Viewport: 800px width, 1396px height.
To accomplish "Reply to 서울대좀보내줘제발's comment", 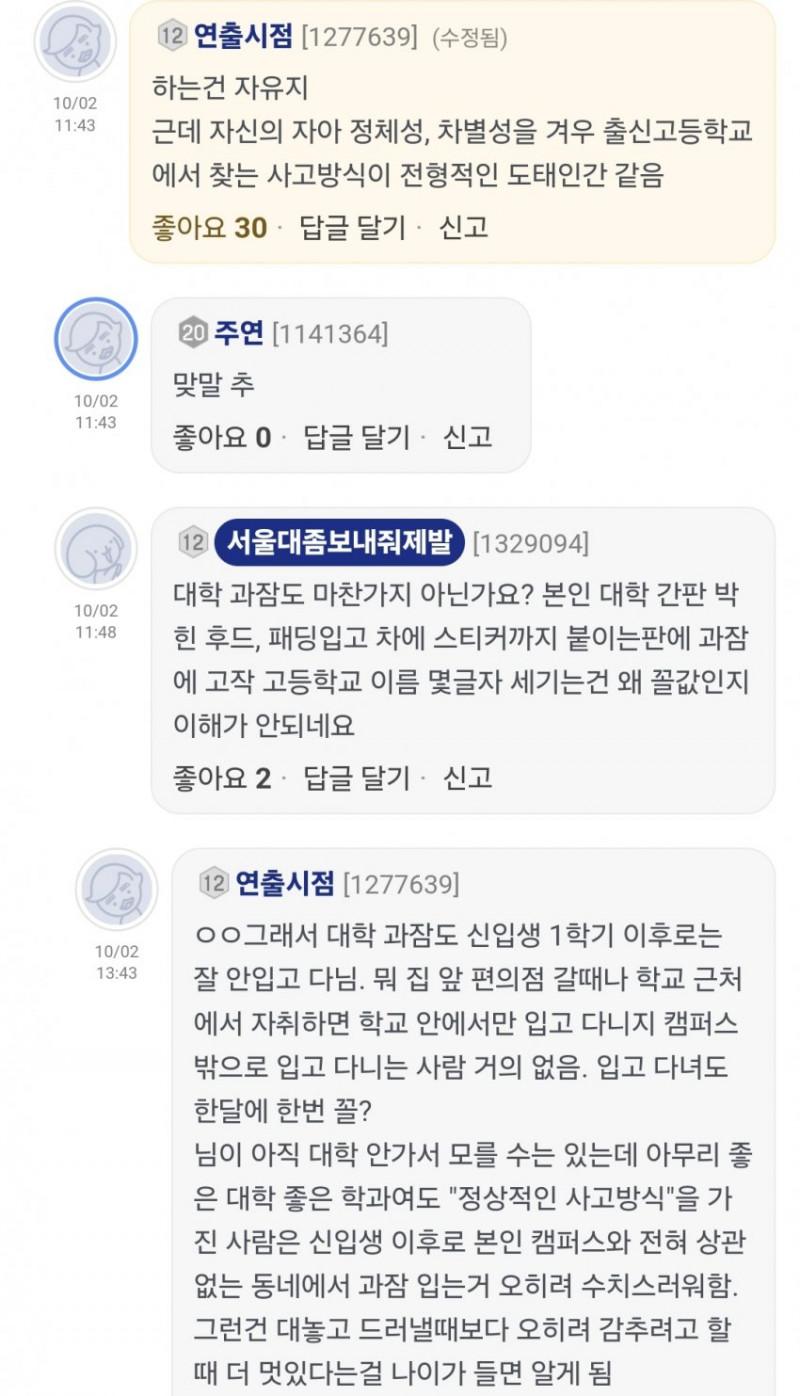I will pos(357,777).
